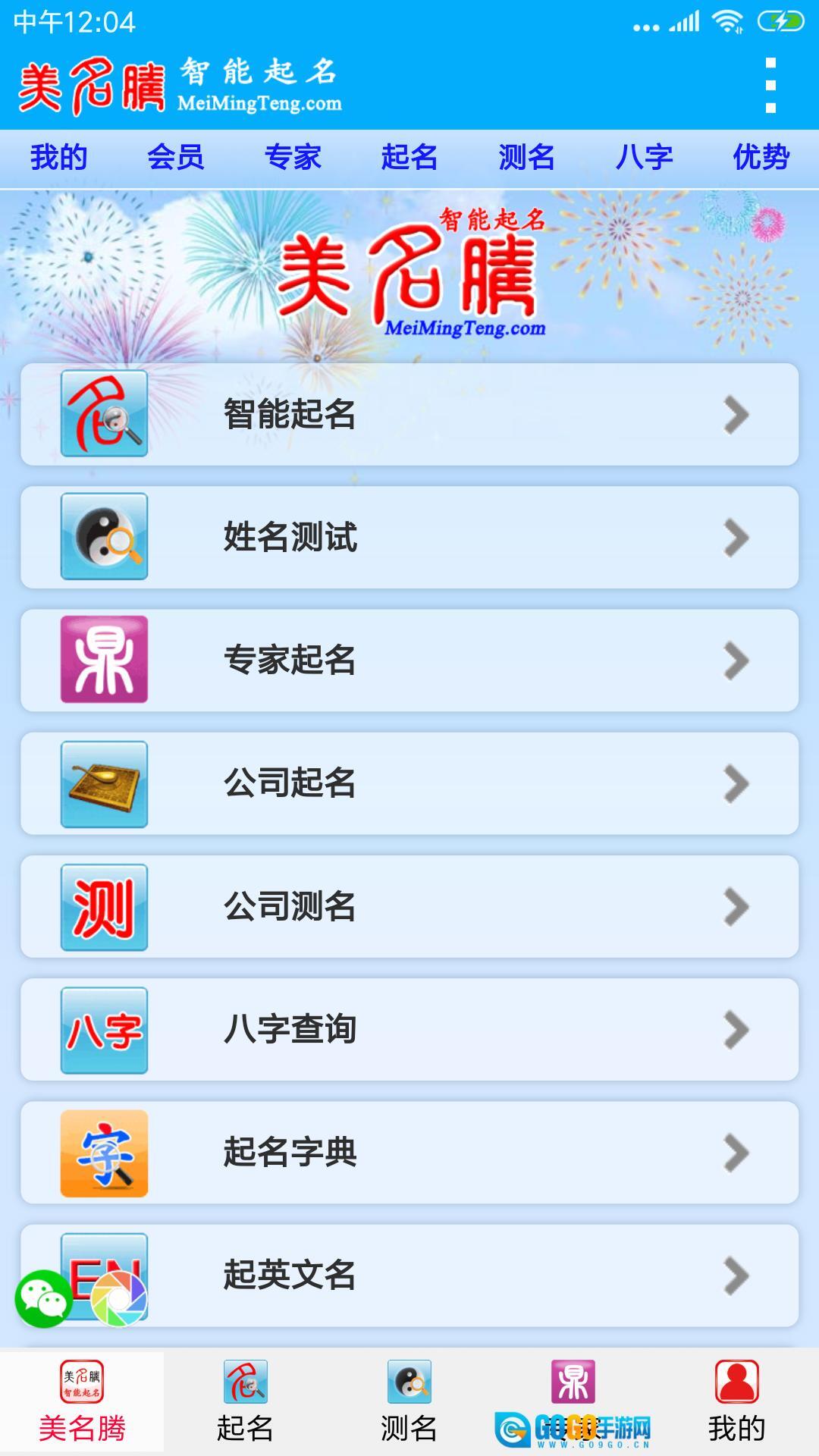Tap the green WeChat floating icon
This screenshot has height=1456, width=819.
44,1298
